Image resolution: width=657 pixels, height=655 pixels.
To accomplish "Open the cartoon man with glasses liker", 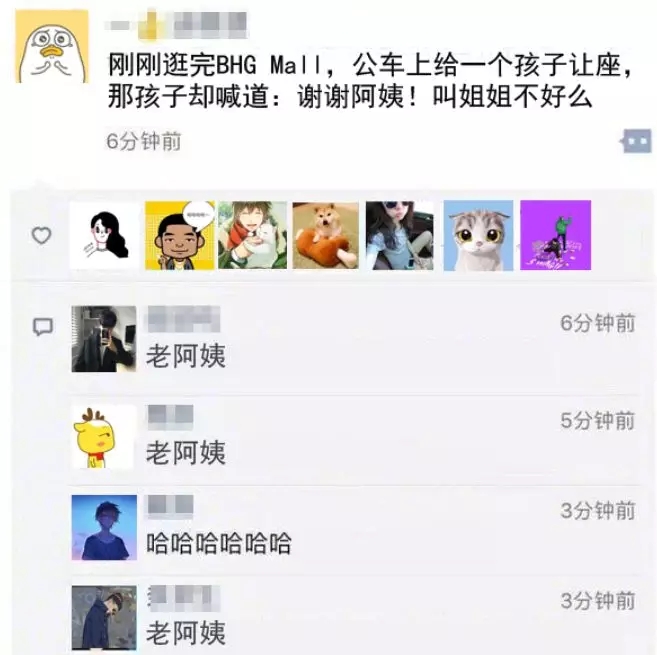I will click(180, 235).
